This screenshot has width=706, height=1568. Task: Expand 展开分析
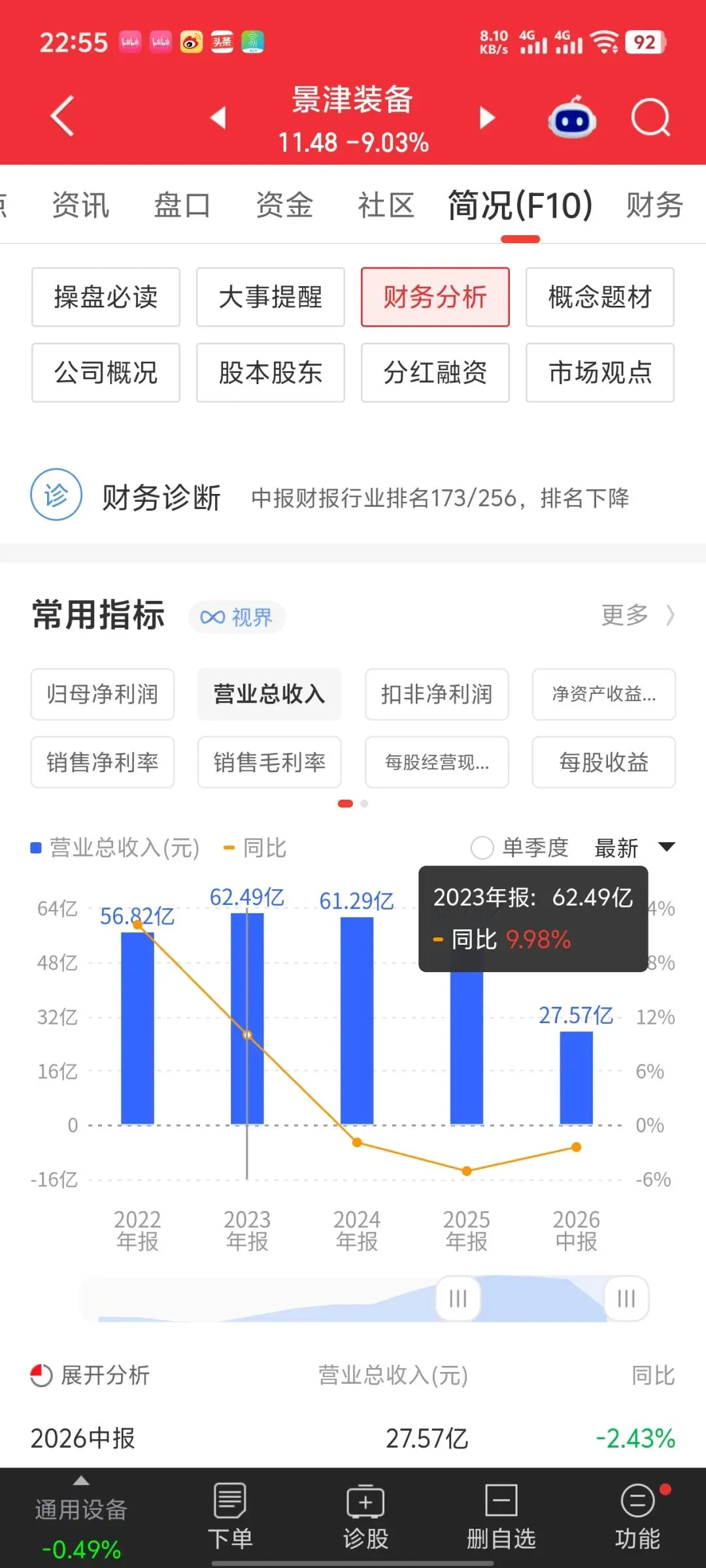click(x=90, y=1375)
